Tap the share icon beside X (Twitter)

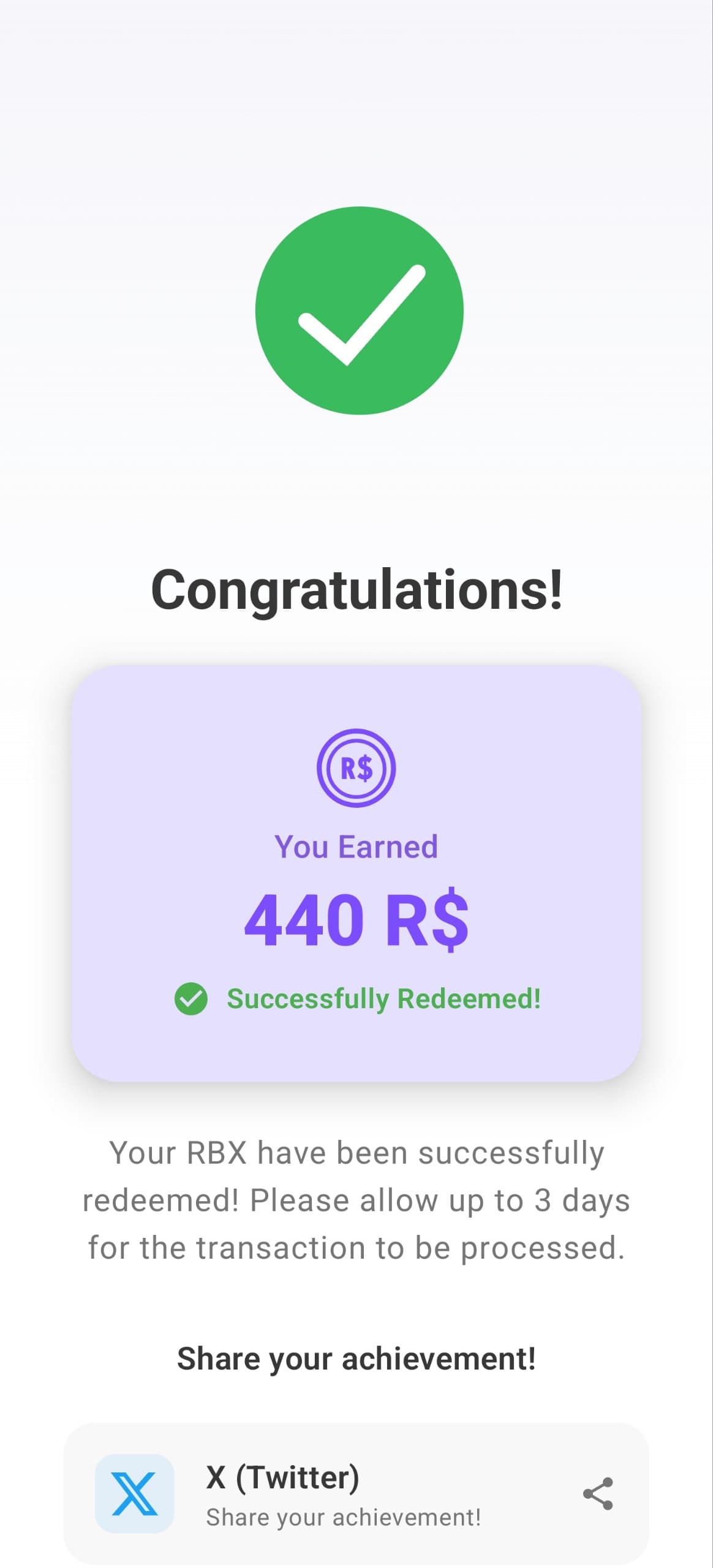(598, 1493)
